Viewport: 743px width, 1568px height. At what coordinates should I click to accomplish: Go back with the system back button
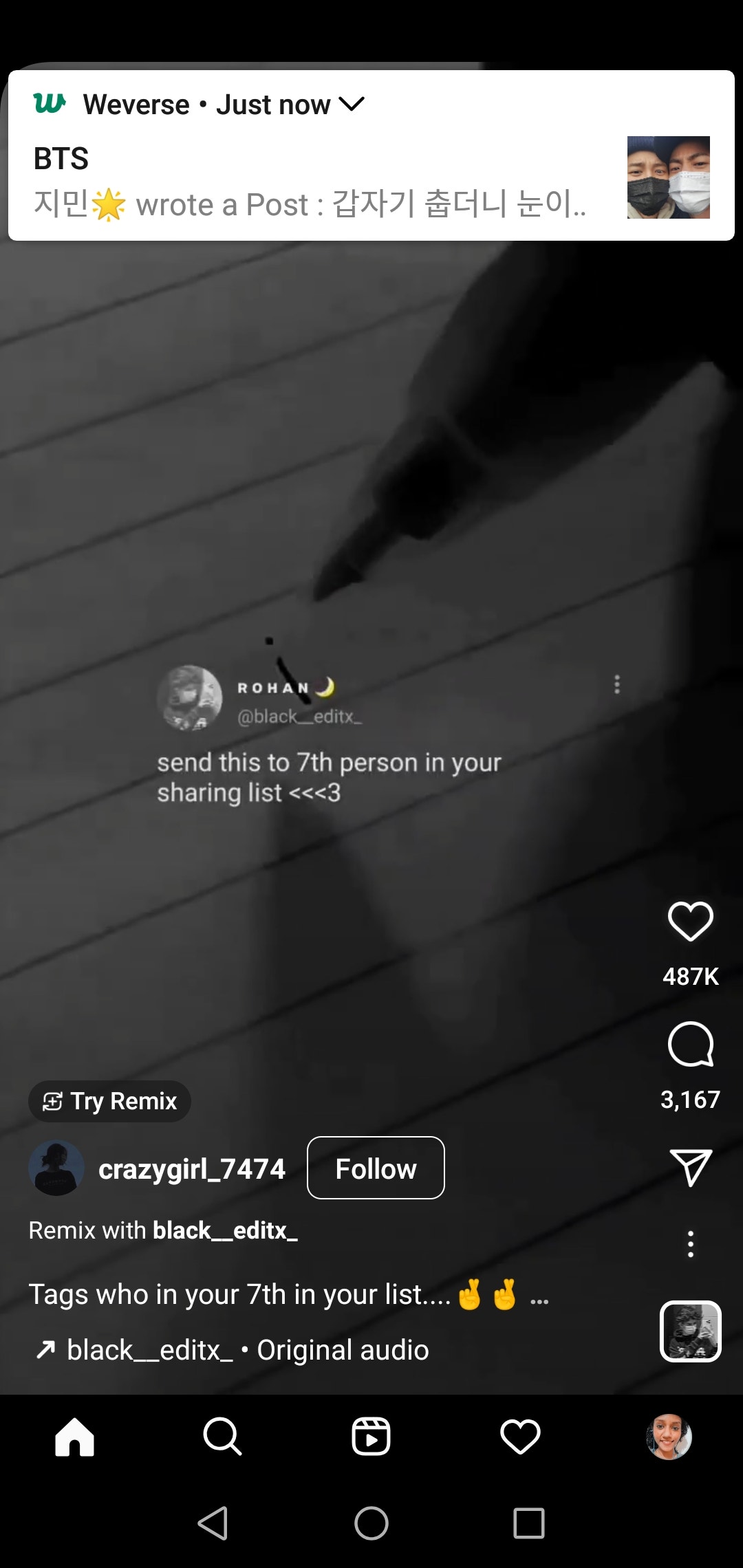(213, 1523)
